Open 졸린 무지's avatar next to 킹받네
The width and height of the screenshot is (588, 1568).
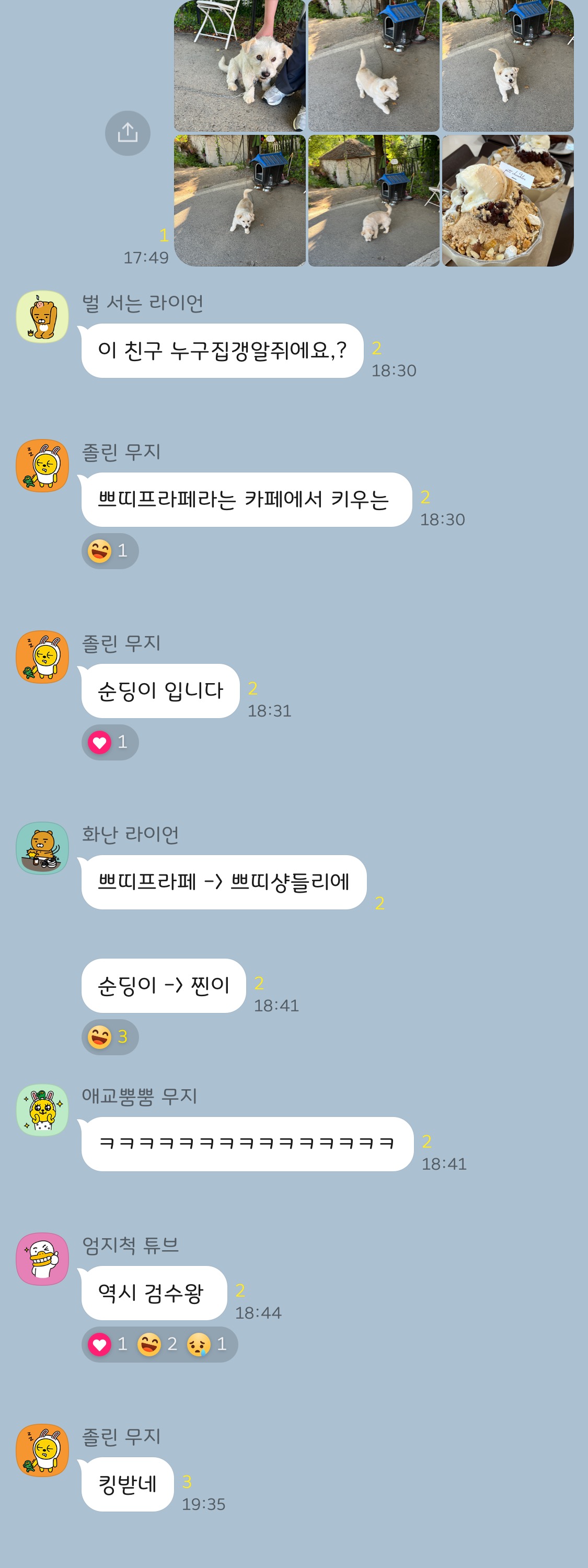42,1450
